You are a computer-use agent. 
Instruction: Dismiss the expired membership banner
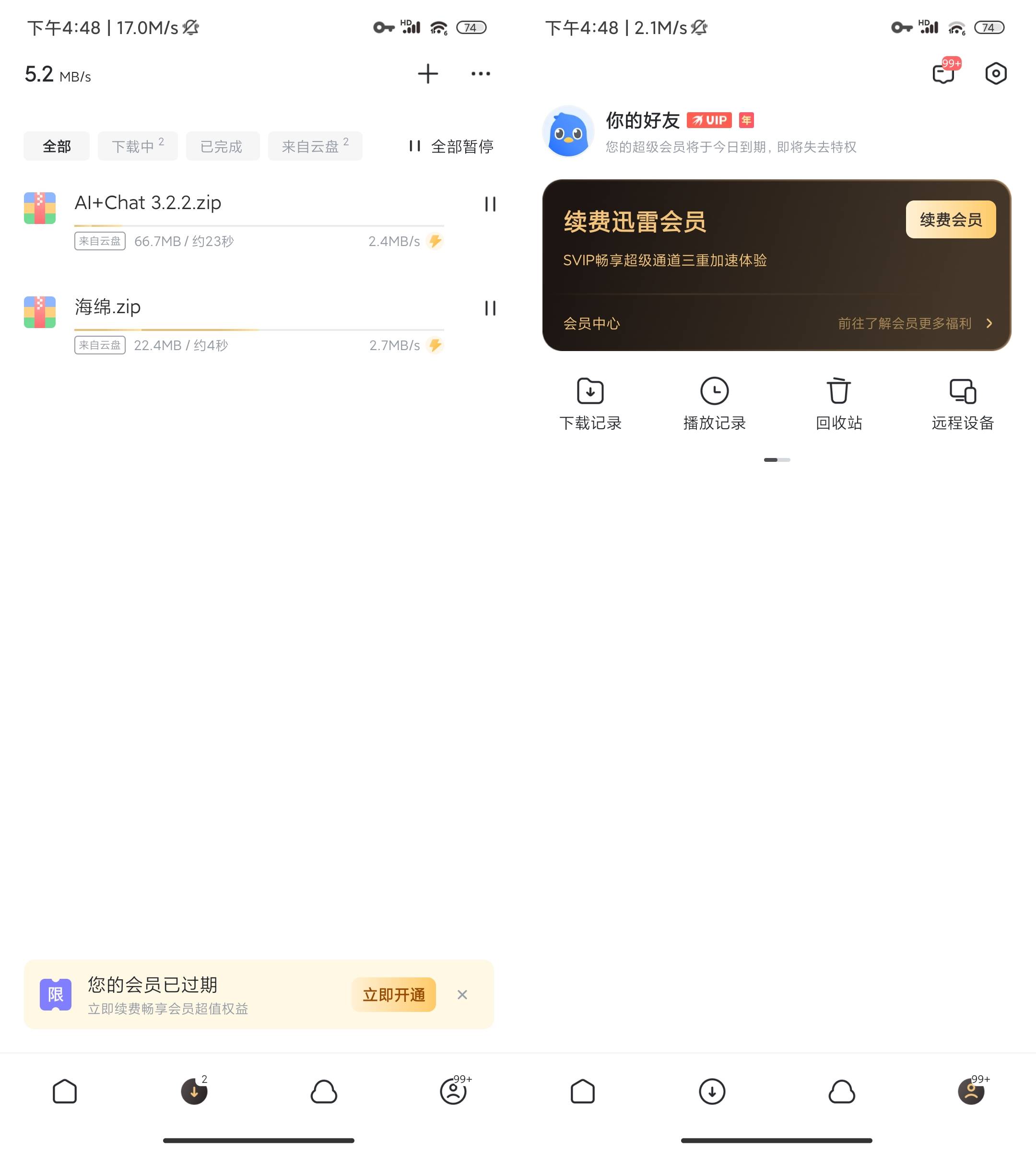tap(462, 995)
